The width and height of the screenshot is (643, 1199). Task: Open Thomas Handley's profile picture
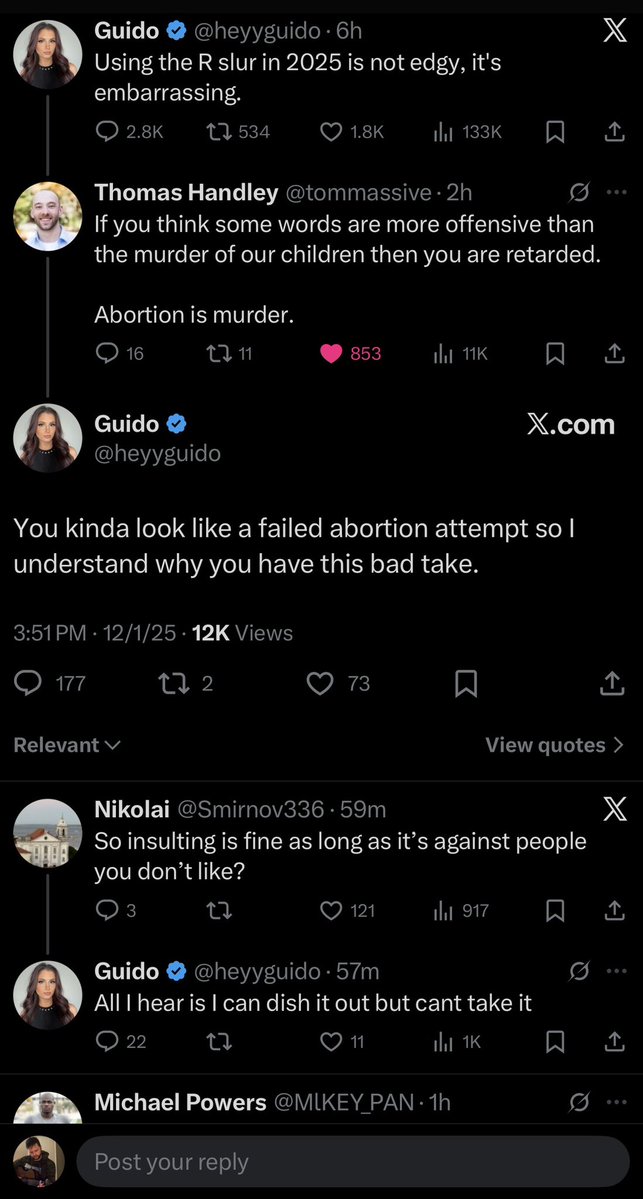click(47, 216)
